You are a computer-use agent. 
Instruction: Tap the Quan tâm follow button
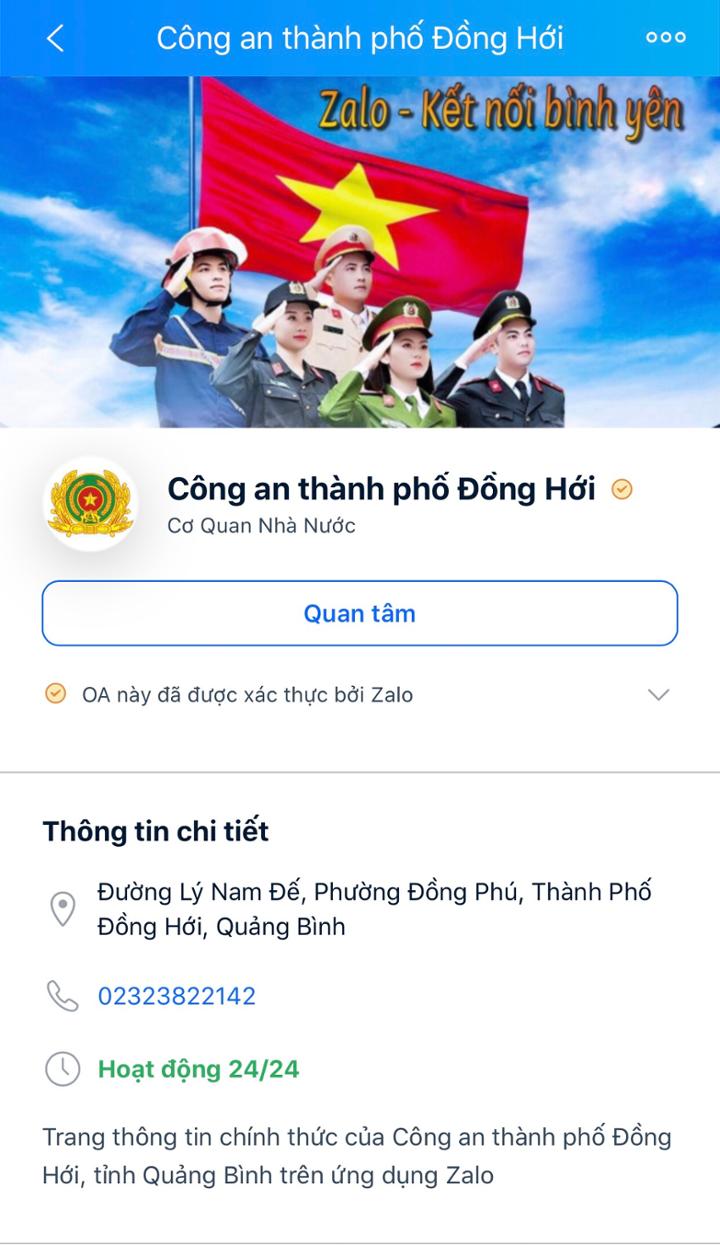(x=360, y=613)
